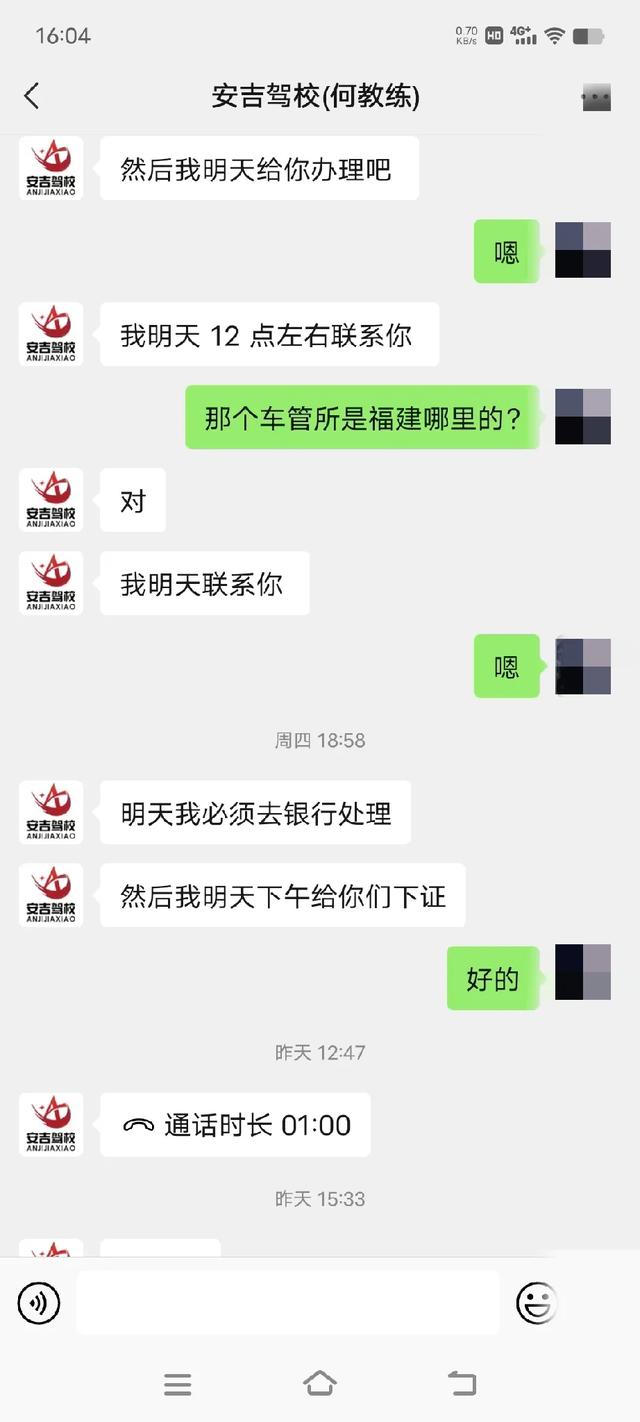
Task: Open chat info menu at top right
Action: (x=596, y=97)
